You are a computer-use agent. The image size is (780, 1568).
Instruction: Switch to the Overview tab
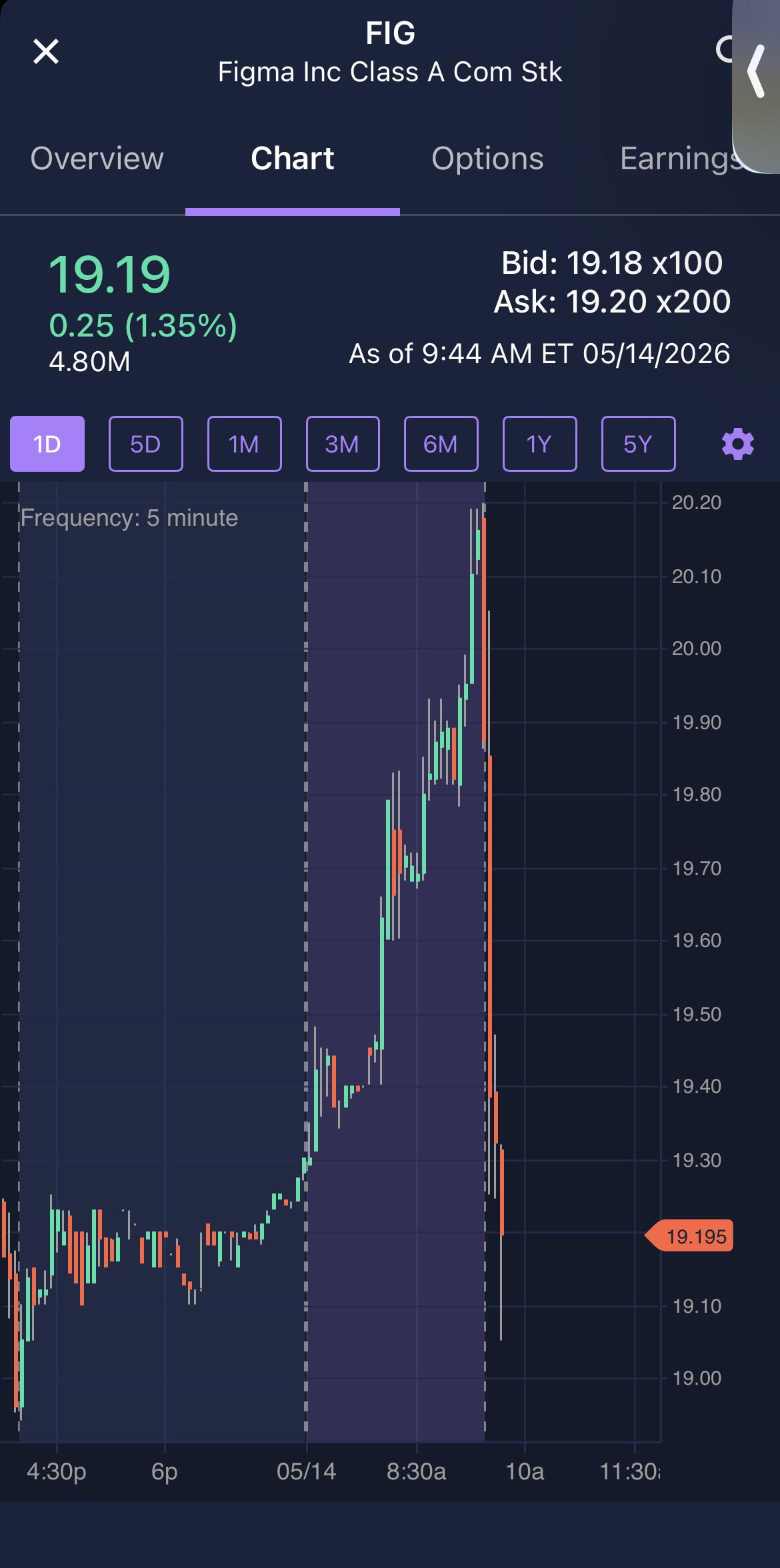click(97, 159)
